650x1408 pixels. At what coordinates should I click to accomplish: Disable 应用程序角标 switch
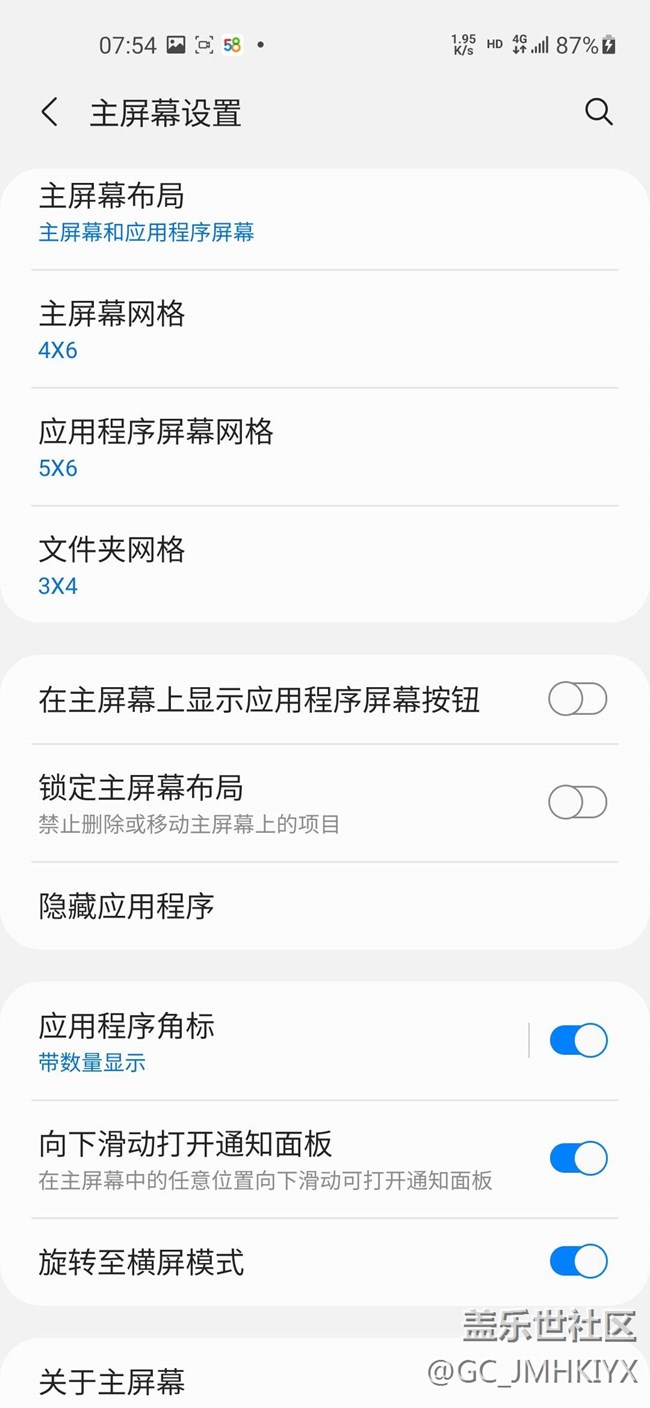coord(578,1040)
